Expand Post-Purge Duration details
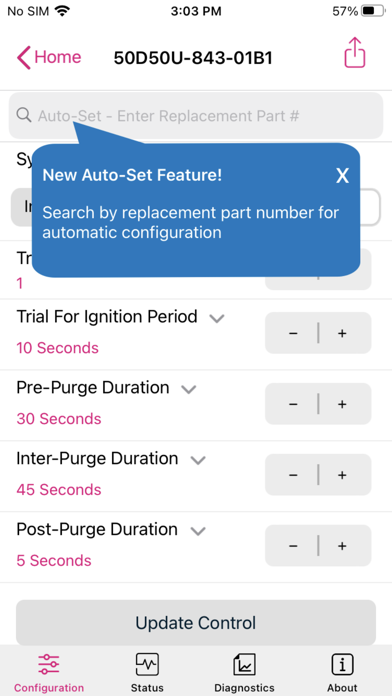The height and width of the screenshot is (696, 392). click(x=198, y=530)
